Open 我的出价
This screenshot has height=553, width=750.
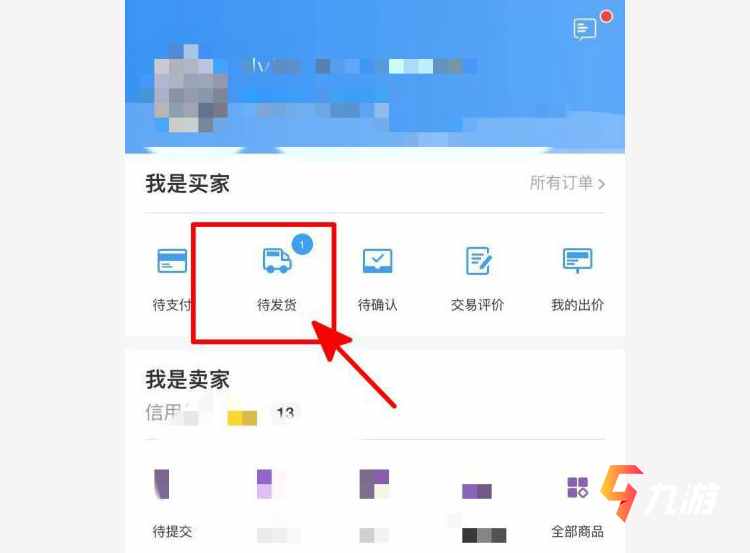pyautogui.click(x=577, y=276)
